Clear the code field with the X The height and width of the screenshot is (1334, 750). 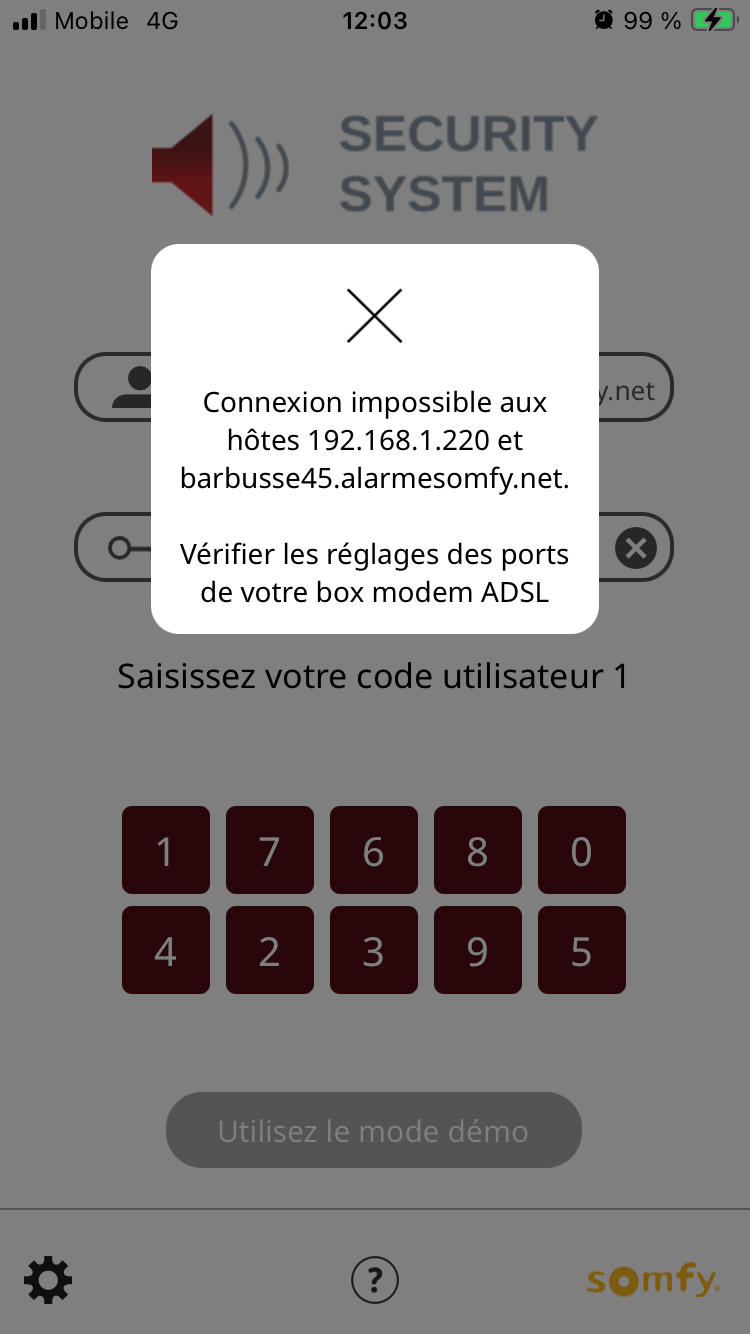pyautogui.click(x=635, y=548)
